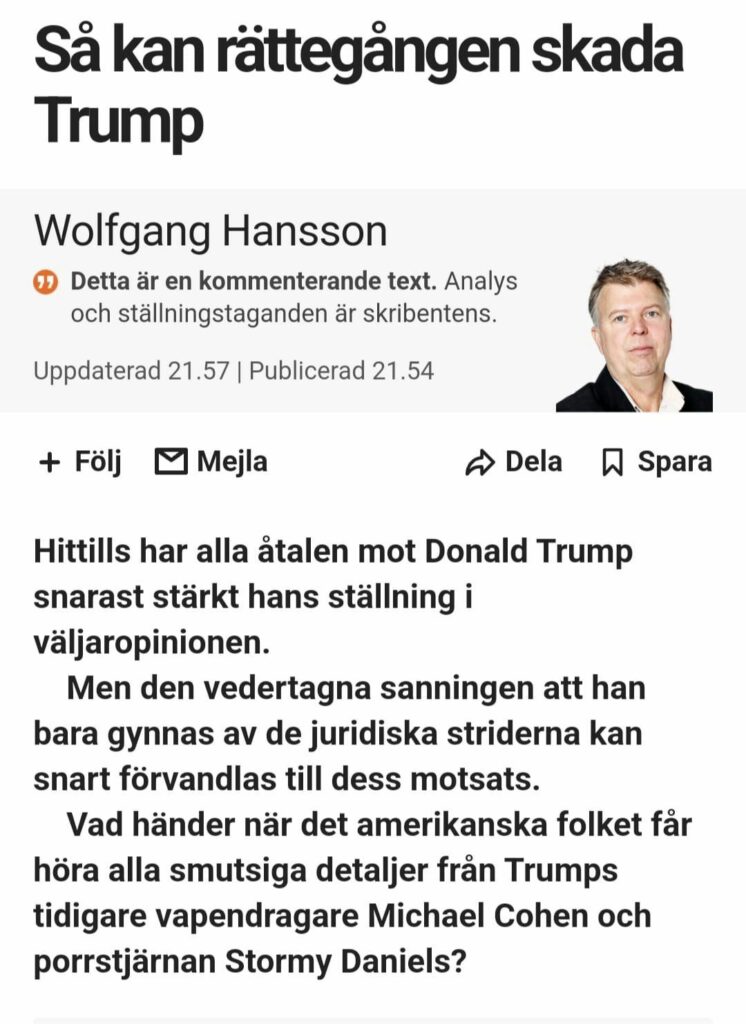Screen dimensions: 746x1024
Task: Save the article with Spara
Action: (657, 462)
